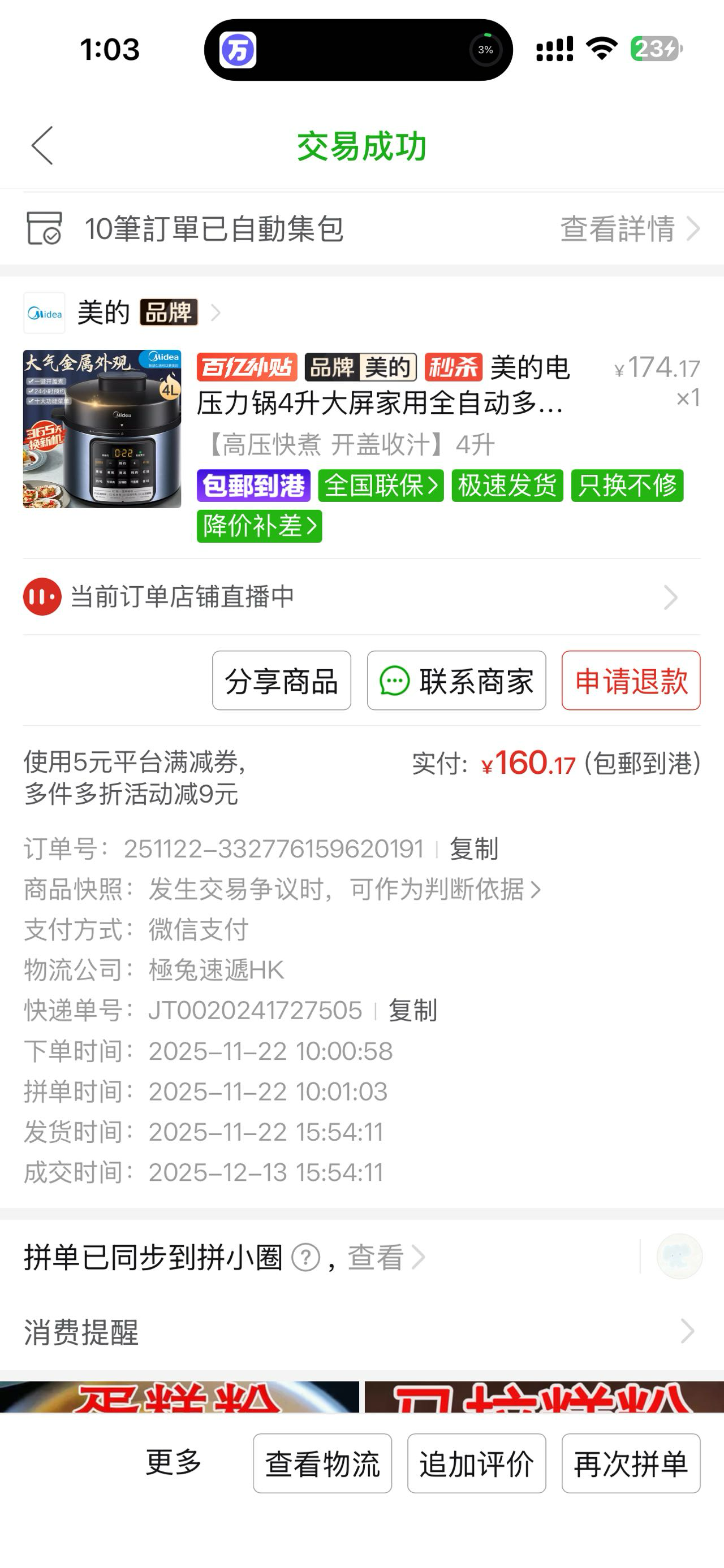Image resolution: width=724 pixels, height=1568 pixels.
Task: Tap the 全国联保 service tag
Action: [x=381, y=486]
